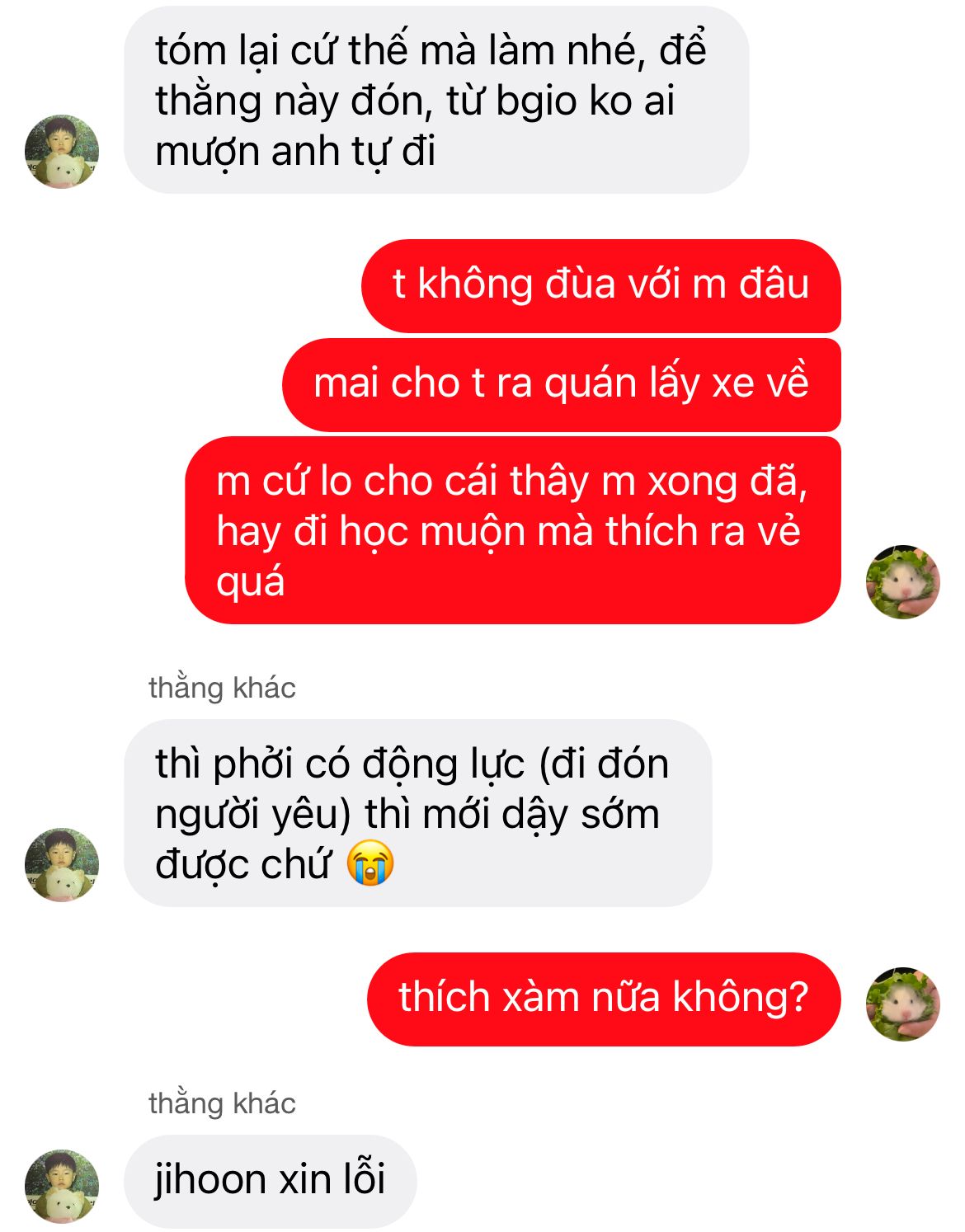Screen dimensions: 965x1232
Task: Open avatar next to "được chứ" crying emoji message
Action: pos(62,864)
